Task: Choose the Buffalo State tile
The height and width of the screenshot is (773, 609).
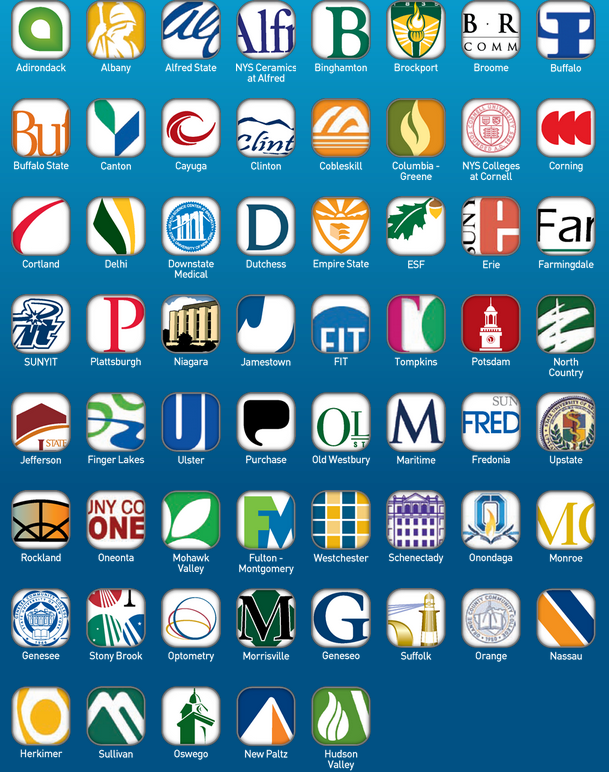Action: pyautogui.click(x=41, y=128)
